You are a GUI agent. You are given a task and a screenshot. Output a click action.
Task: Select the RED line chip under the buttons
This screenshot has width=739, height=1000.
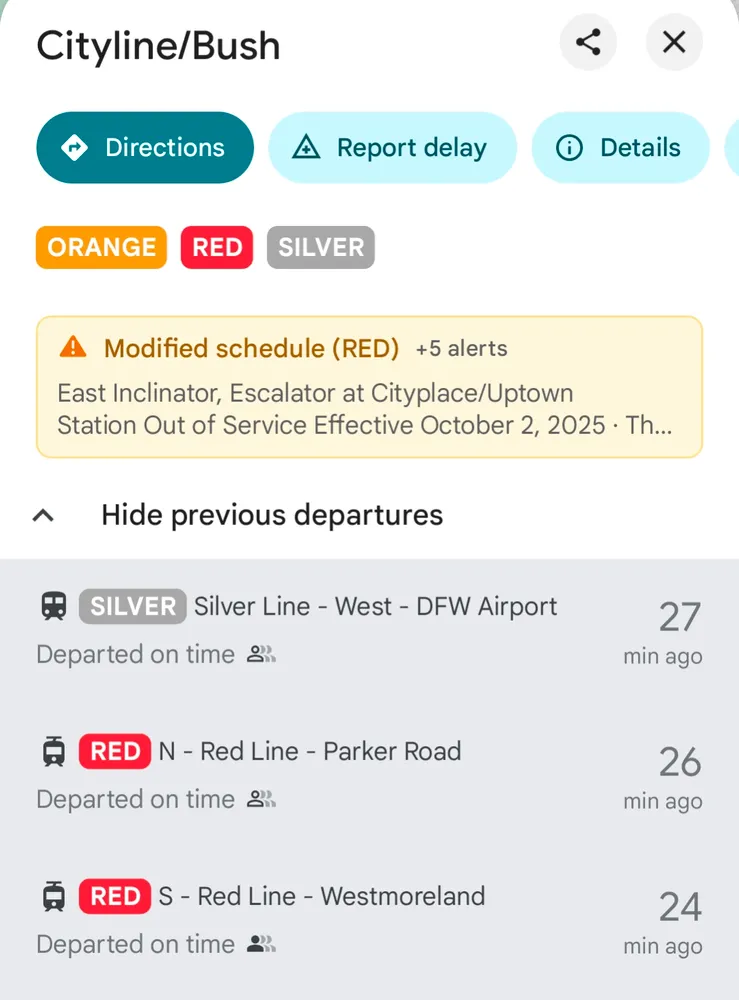coord(217,248)
